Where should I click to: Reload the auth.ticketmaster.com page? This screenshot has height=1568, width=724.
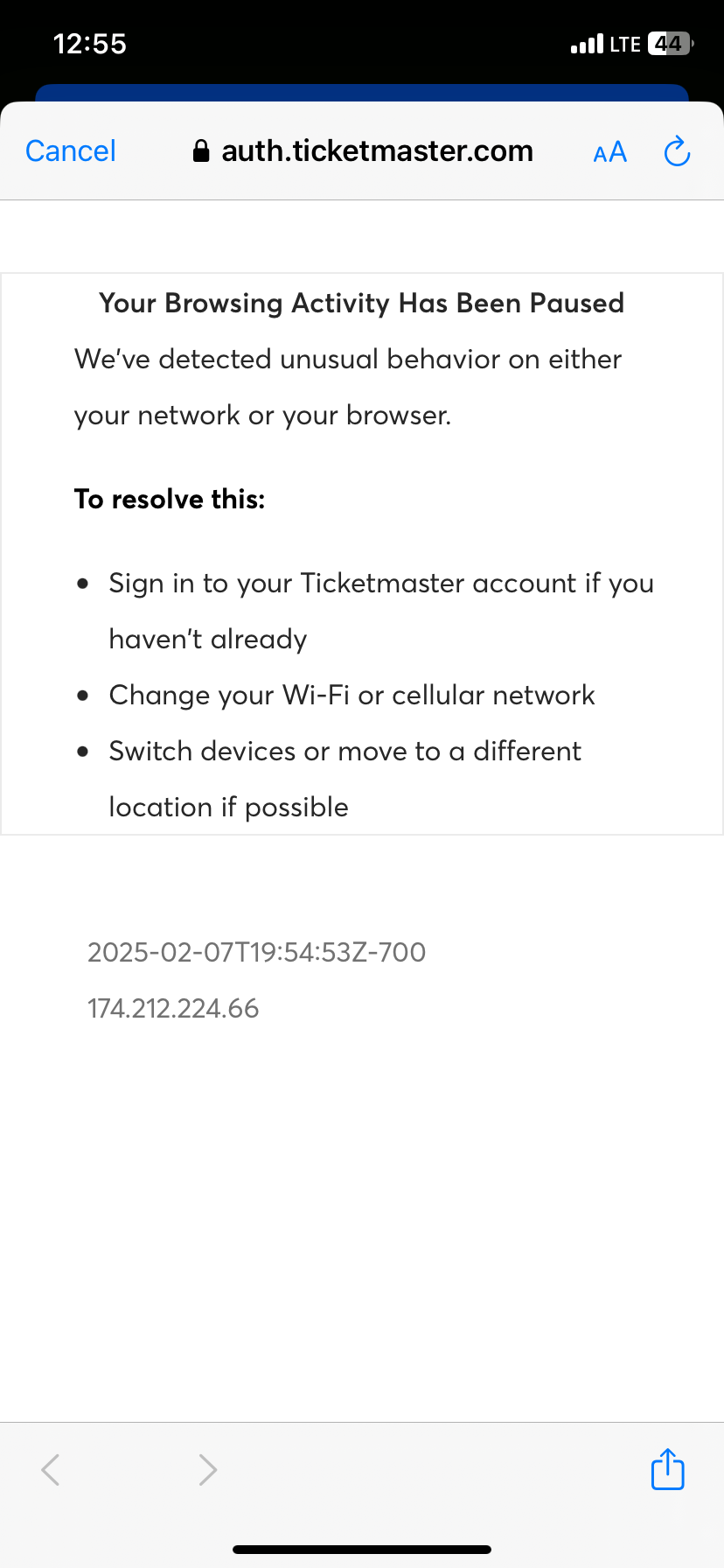[677, 150]
